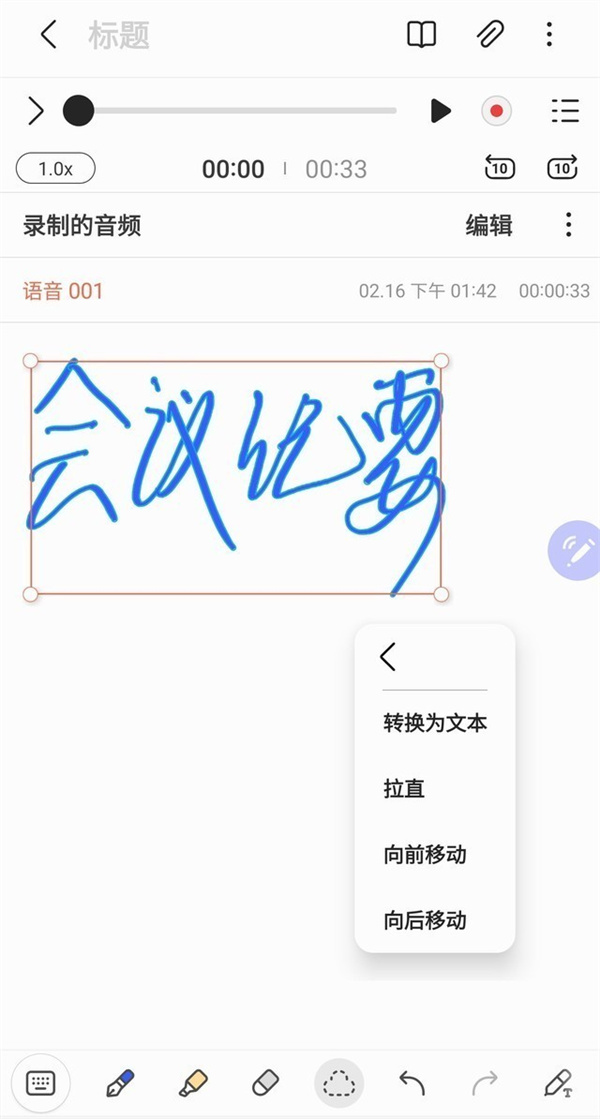600x1119 pixels.
Task: Tap the 标题 title field
Action: (119, 36)
